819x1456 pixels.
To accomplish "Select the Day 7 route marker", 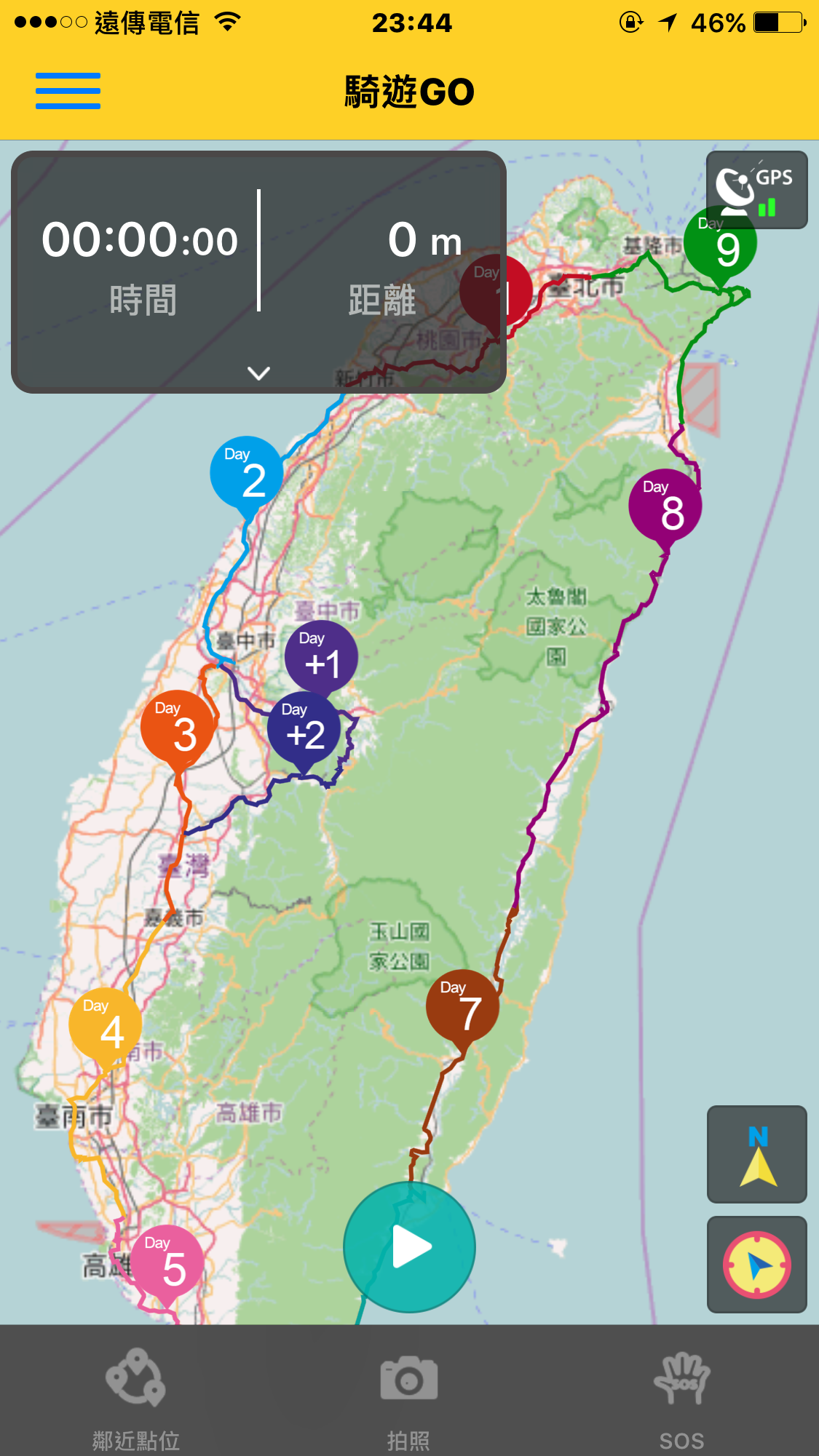I will pos(462,1006).
